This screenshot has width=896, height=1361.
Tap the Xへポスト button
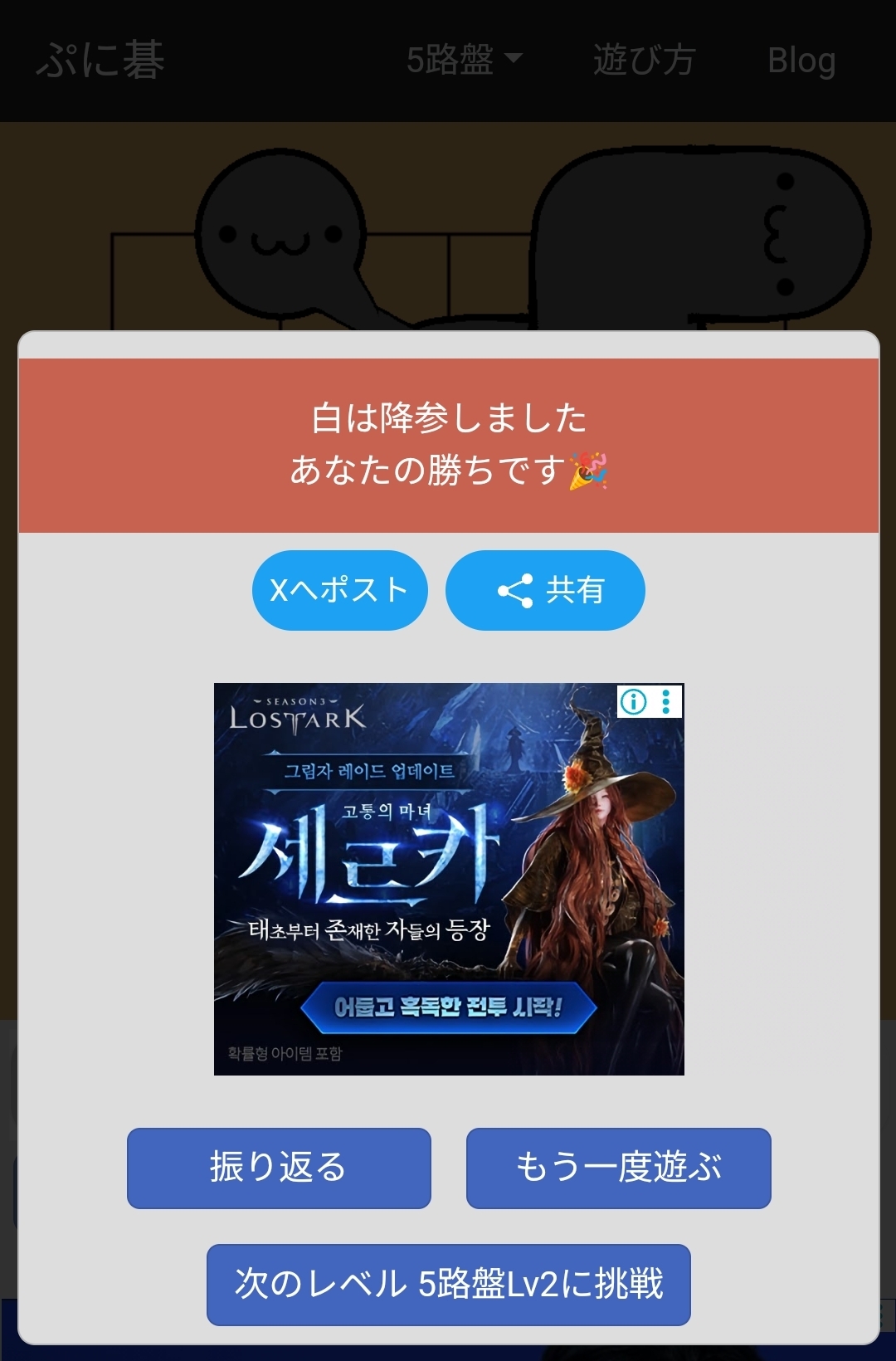[340, 590]
